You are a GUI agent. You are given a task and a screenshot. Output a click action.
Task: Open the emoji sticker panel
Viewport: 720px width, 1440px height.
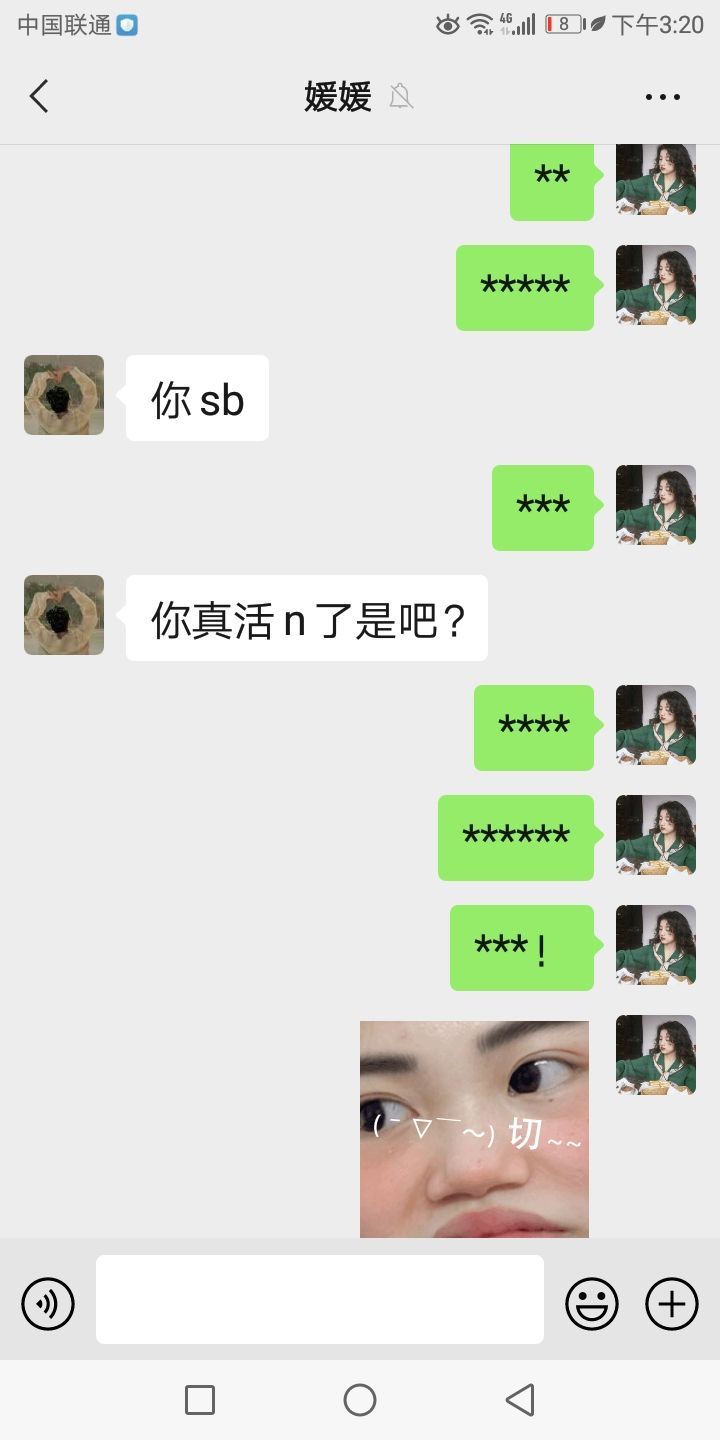(592, 1304)
